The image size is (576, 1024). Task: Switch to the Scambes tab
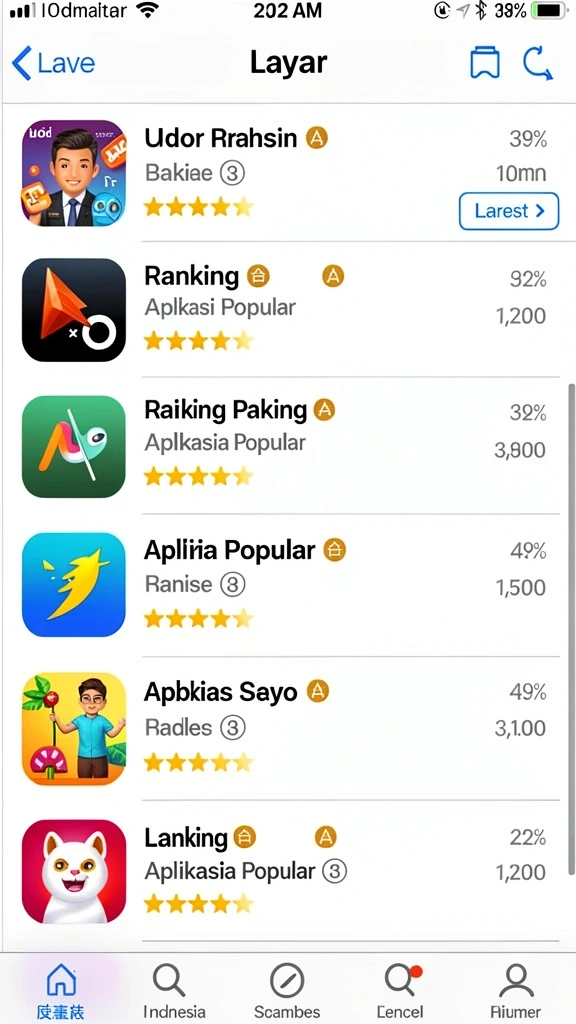coord(287,991)
